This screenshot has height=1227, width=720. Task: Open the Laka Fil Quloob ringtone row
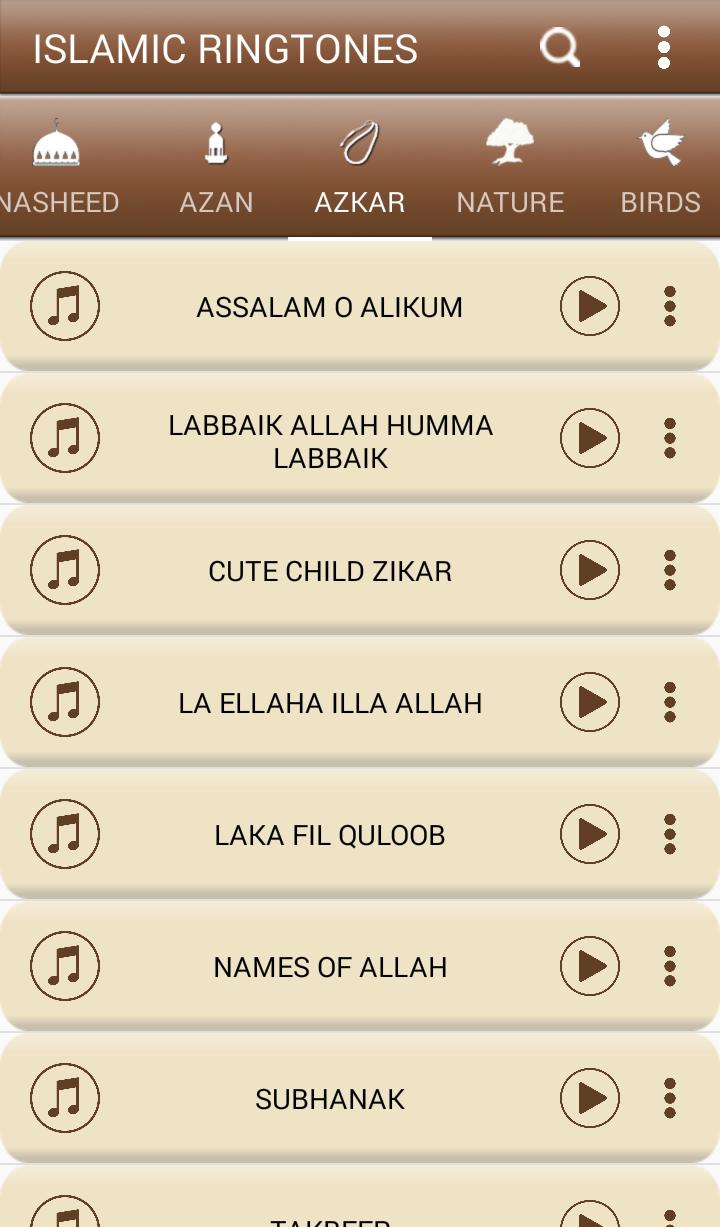[x=330, y=835]
